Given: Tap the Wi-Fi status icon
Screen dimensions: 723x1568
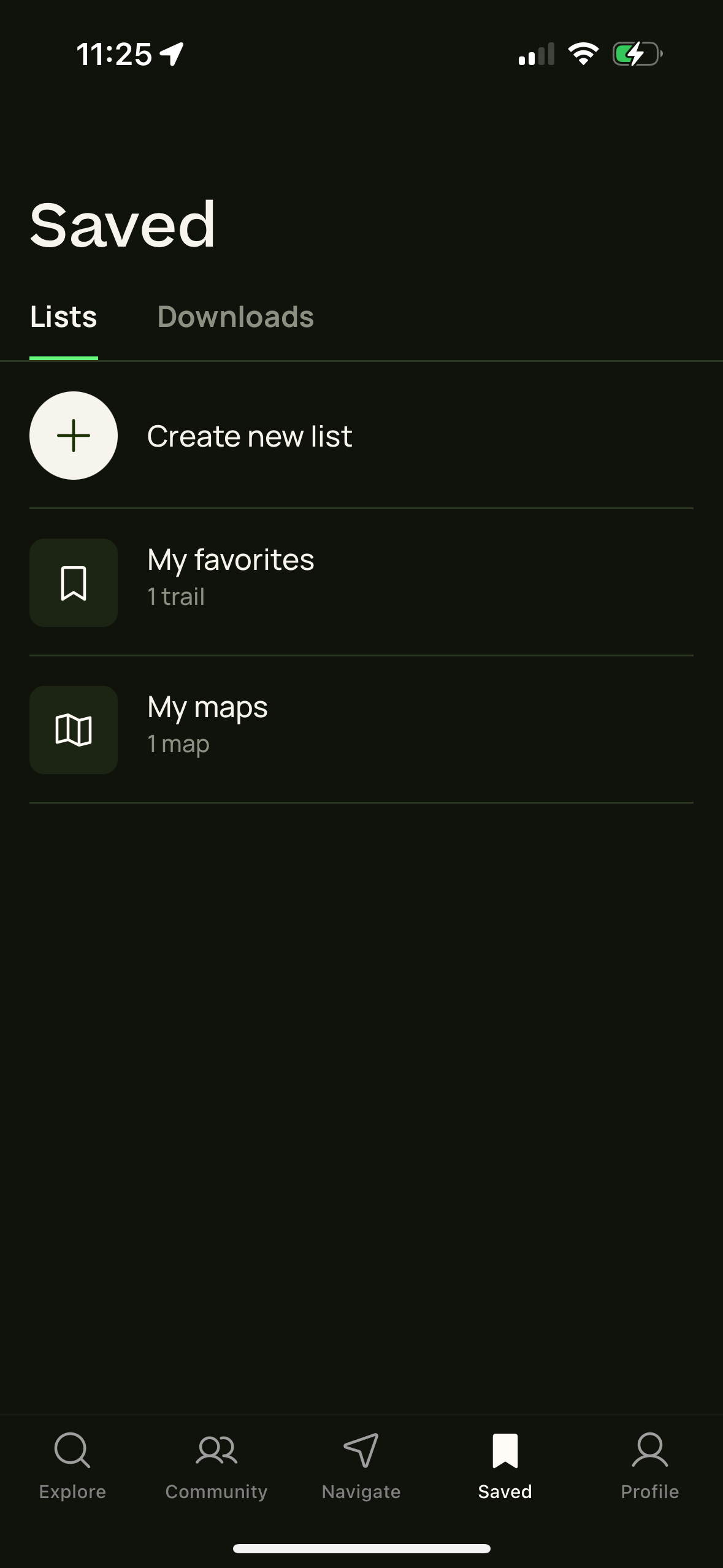Looking at the screenshot, I should pos(583,54).
